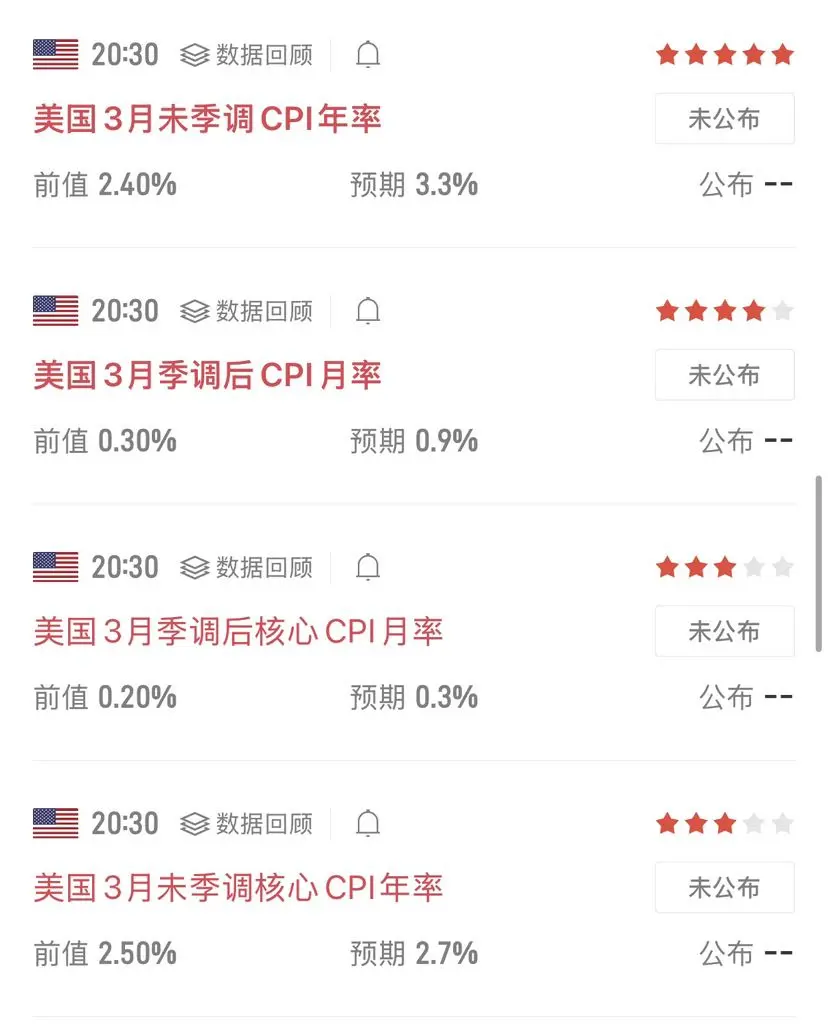Tap 未公布 button for 美国3月季调后核心CPI月率
Viewport: 828px width, 1028px height.
(x=724, y=631)
